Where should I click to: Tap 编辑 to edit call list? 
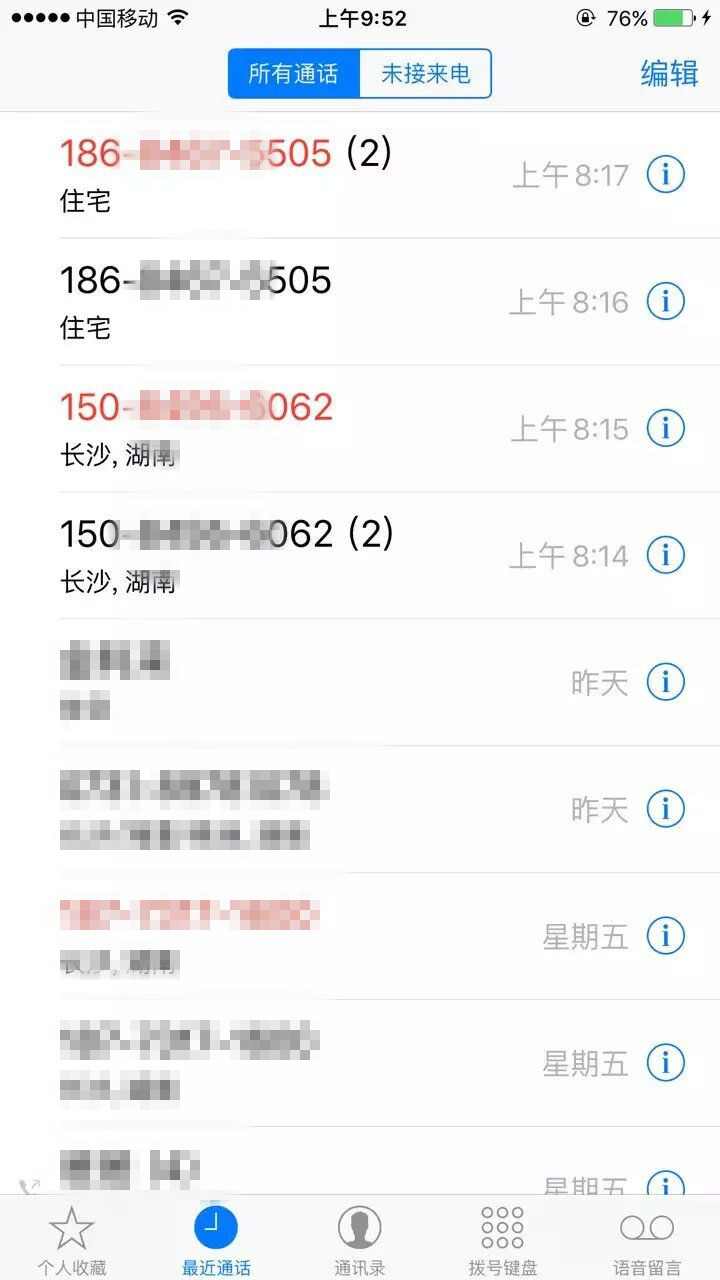[x=669, y=74]
